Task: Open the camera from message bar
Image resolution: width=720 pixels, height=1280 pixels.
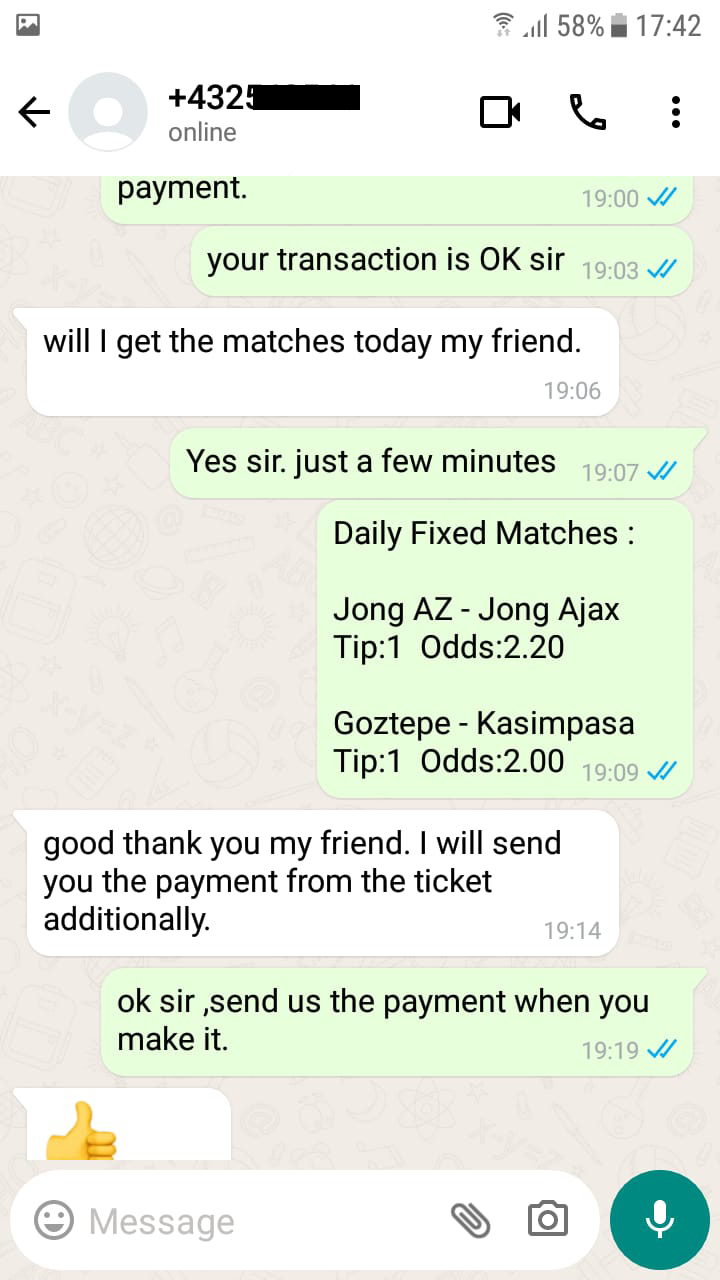Action: click(x=547, y=1219)
